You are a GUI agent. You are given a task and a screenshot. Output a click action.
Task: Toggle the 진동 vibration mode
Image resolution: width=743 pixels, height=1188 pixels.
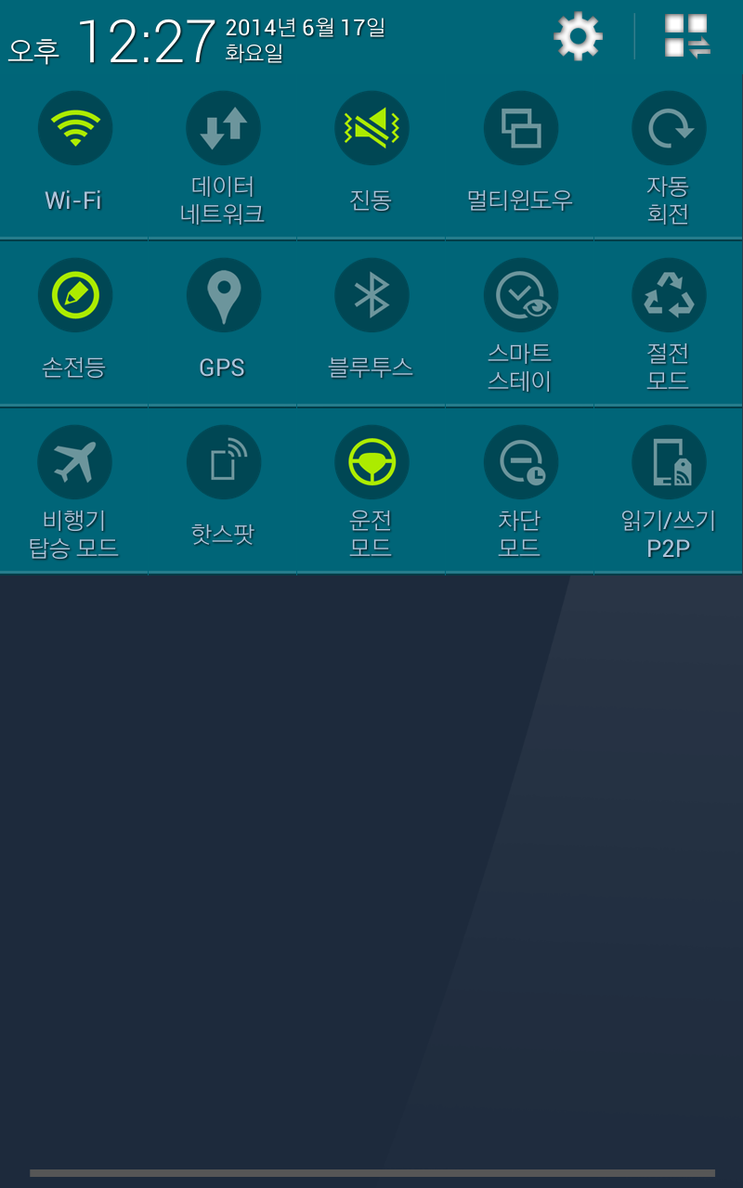(x=371, y=129)
